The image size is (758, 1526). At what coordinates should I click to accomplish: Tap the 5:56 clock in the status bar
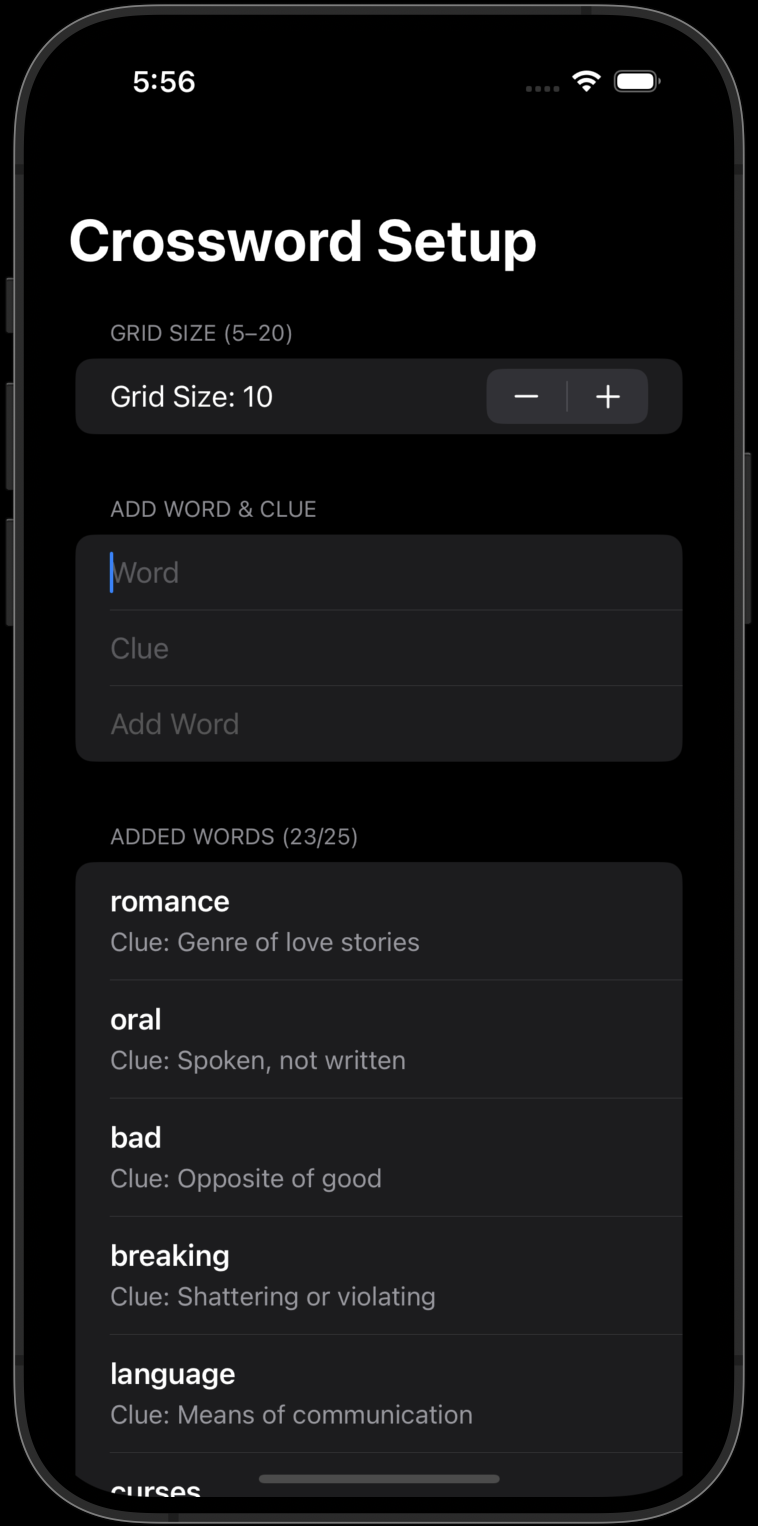pyautogui.click(x=165, y=82)
